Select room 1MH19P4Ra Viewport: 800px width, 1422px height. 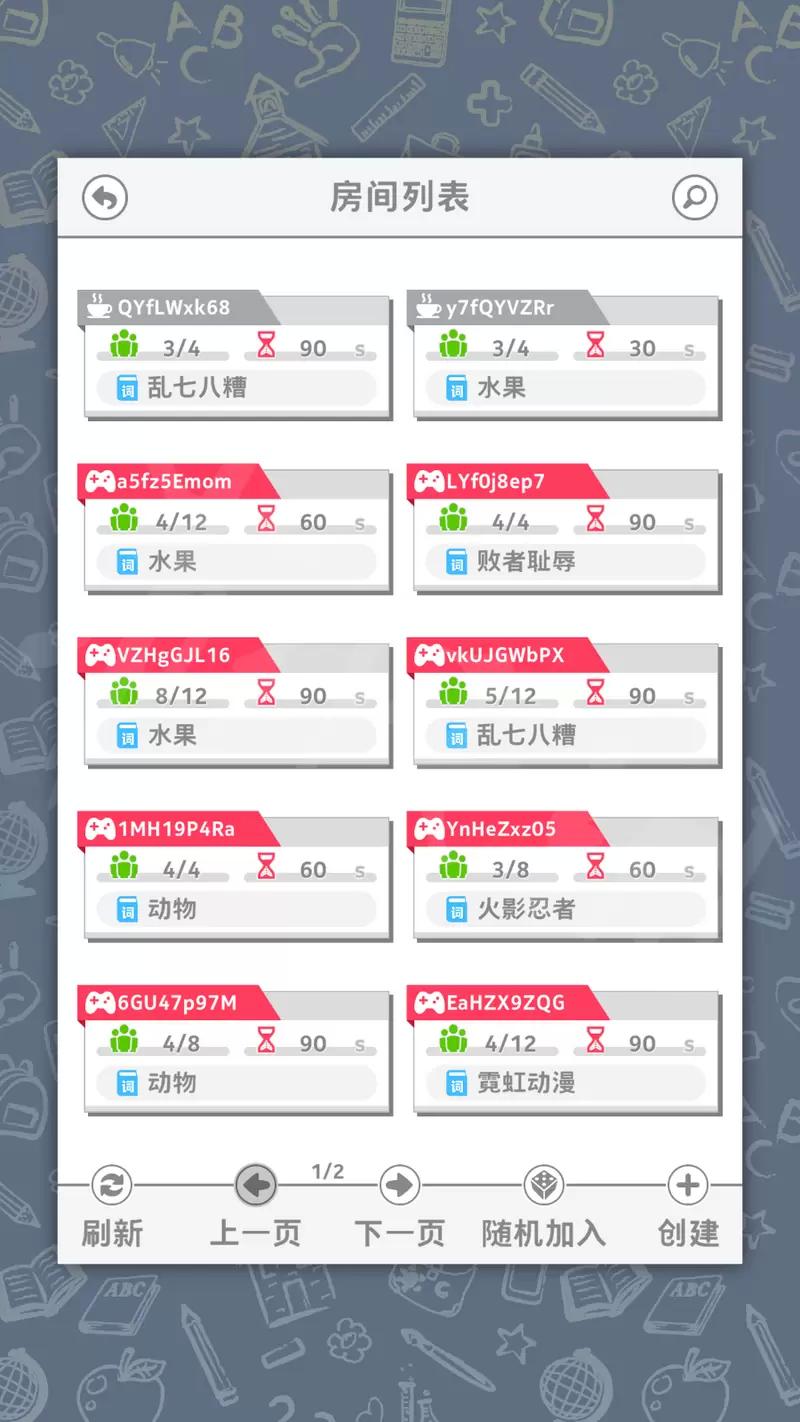(x=236, y=878)
